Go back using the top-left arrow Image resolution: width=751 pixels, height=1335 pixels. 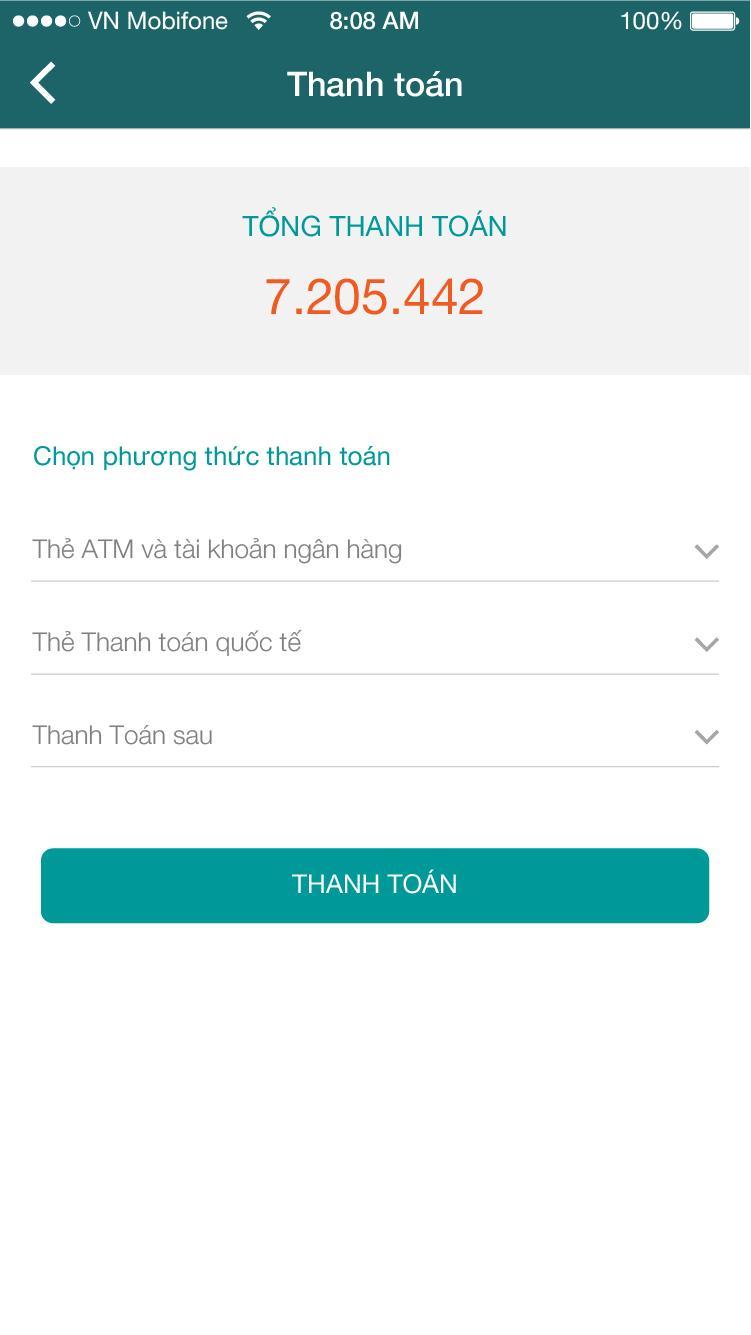pyautogui.click(x=43, y=84)
